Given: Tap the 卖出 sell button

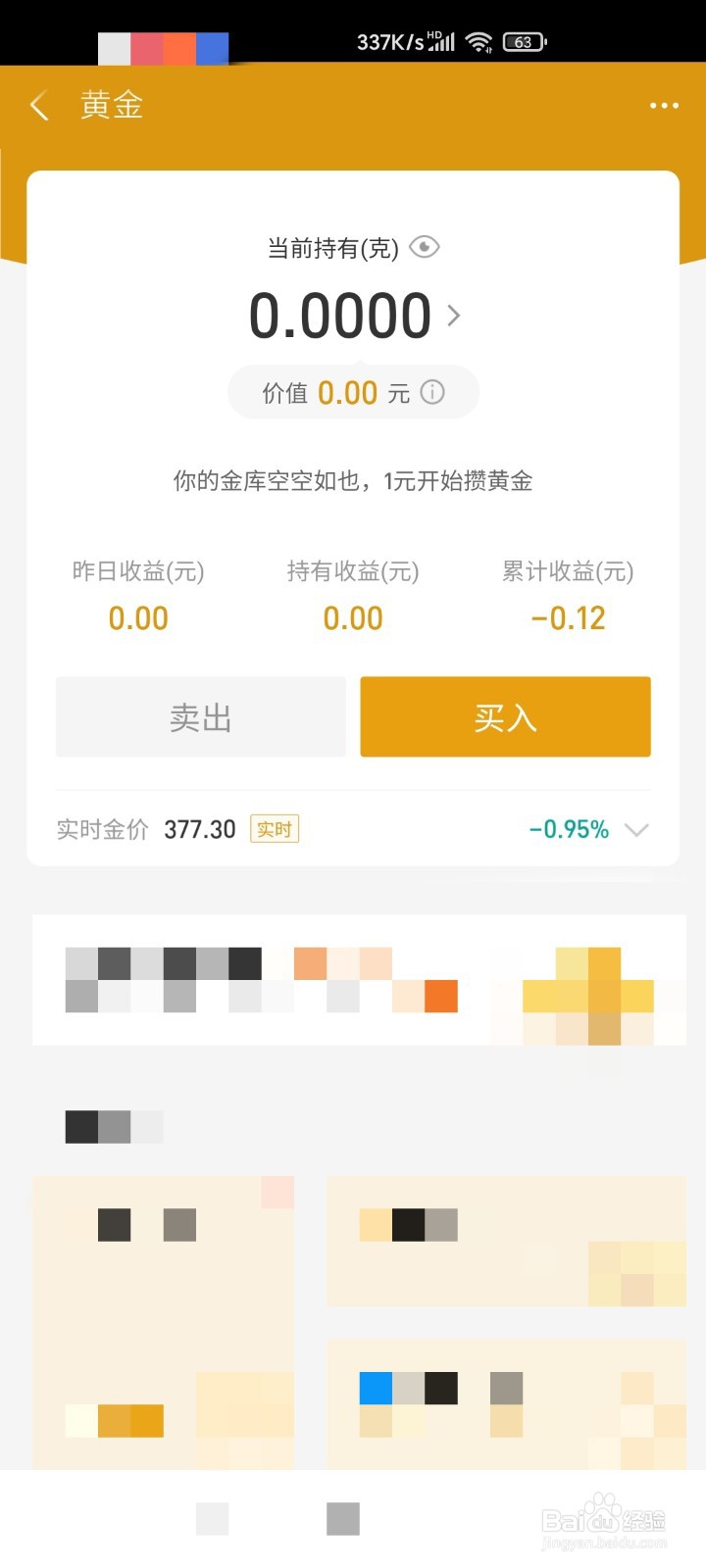Looking at the screenshot, I should 200,716.
